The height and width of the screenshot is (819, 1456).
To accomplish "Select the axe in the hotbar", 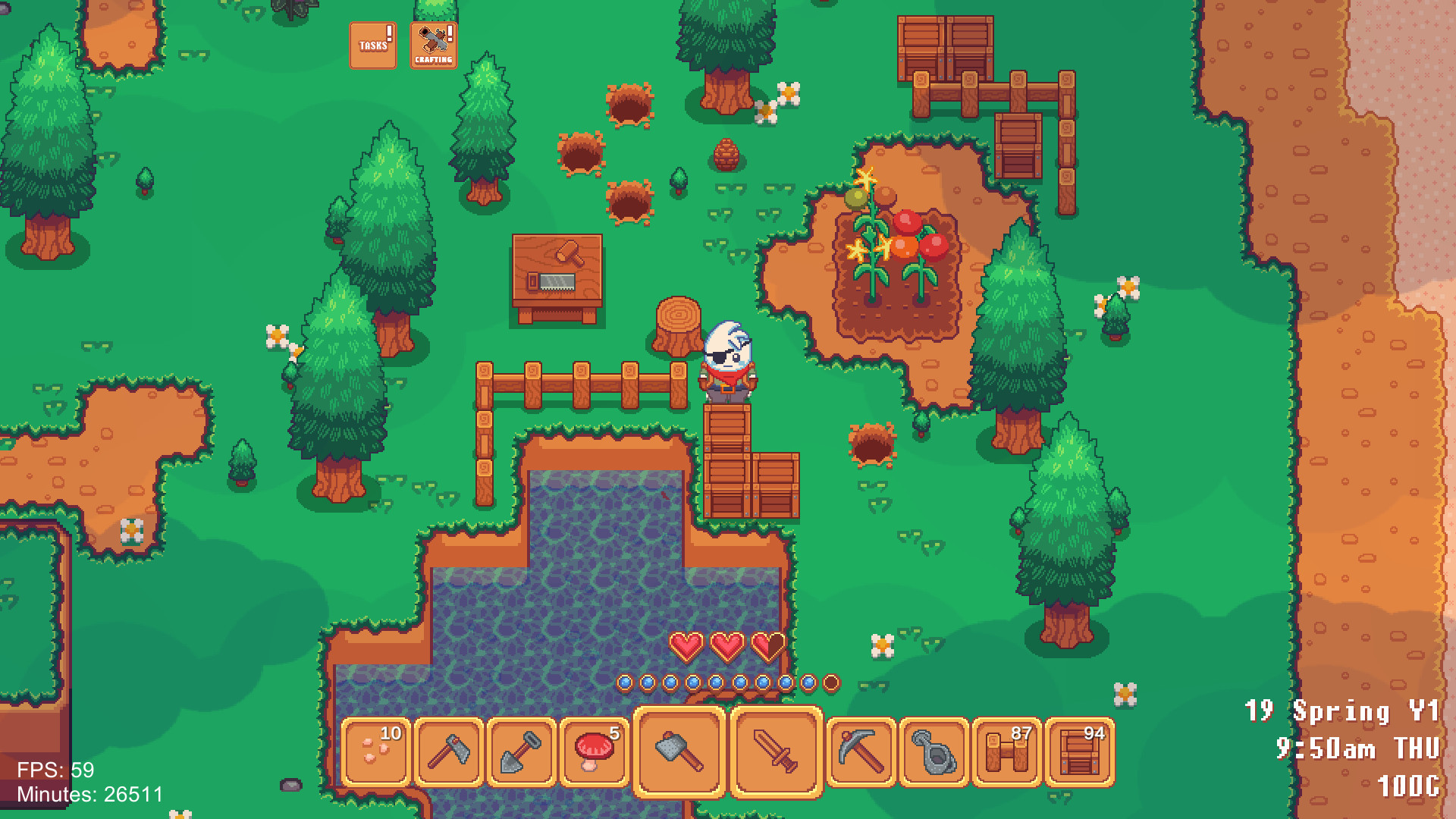I will pyautogui.click(x=449, y=752).
